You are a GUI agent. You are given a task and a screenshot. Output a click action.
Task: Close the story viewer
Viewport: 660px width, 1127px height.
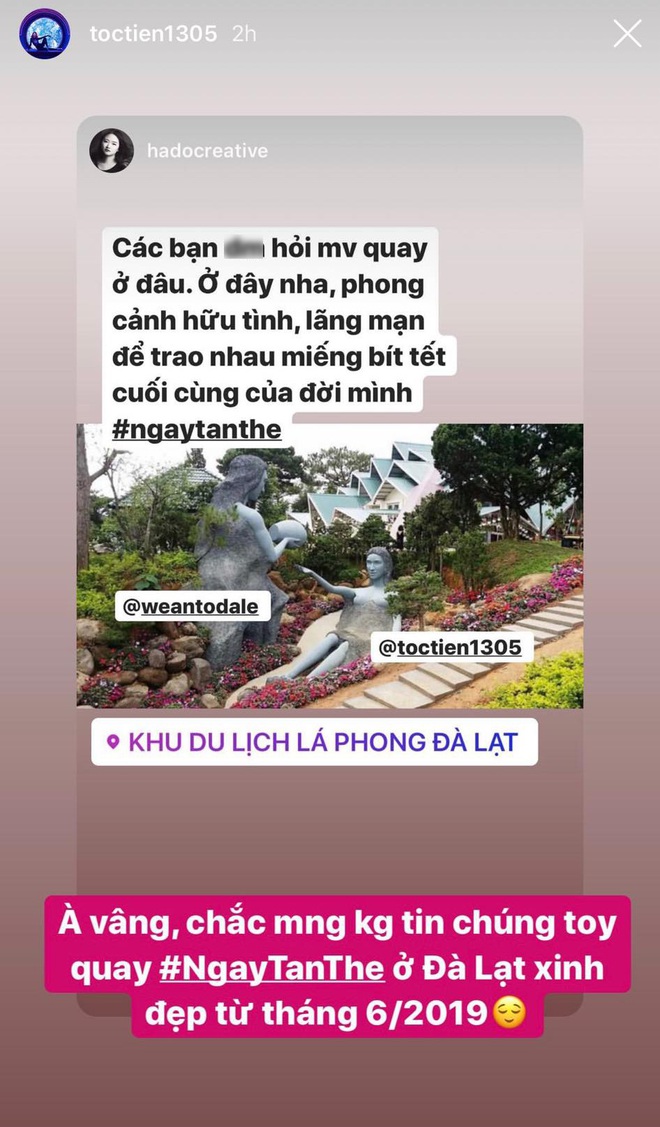[x=627, y=34]
